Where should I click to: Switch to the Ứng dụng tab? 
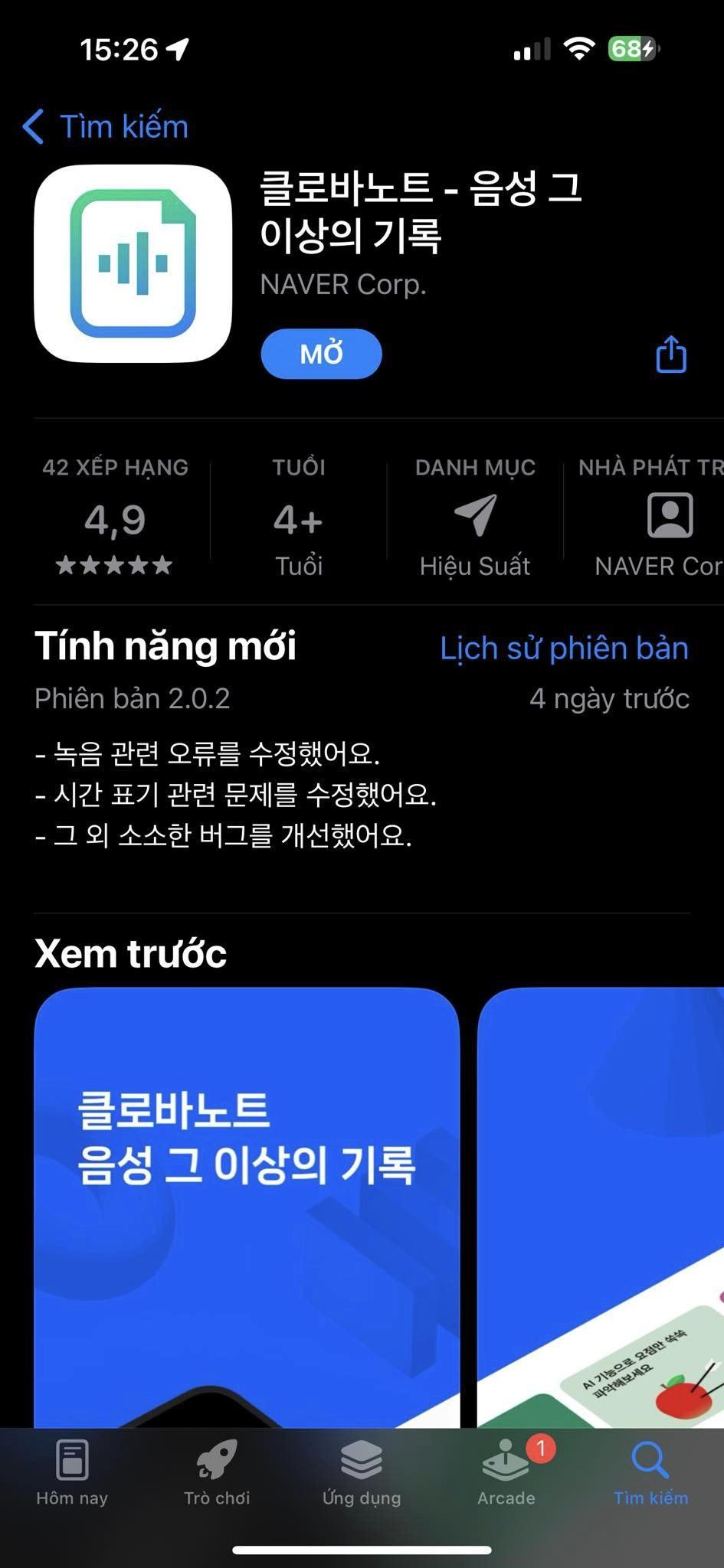pos(362,1473)
